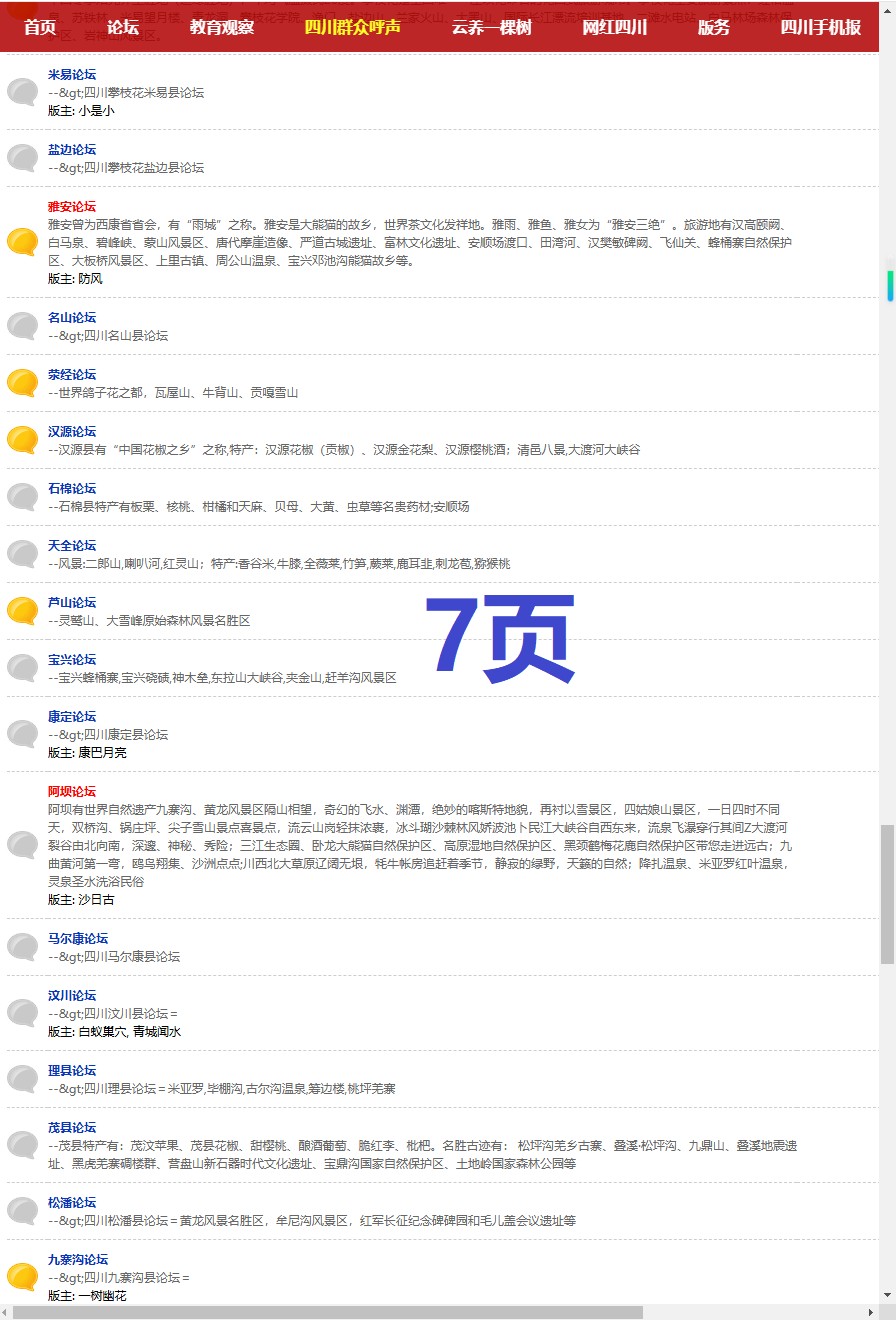Visit the 汶川论坛 forum

(72, 996)
